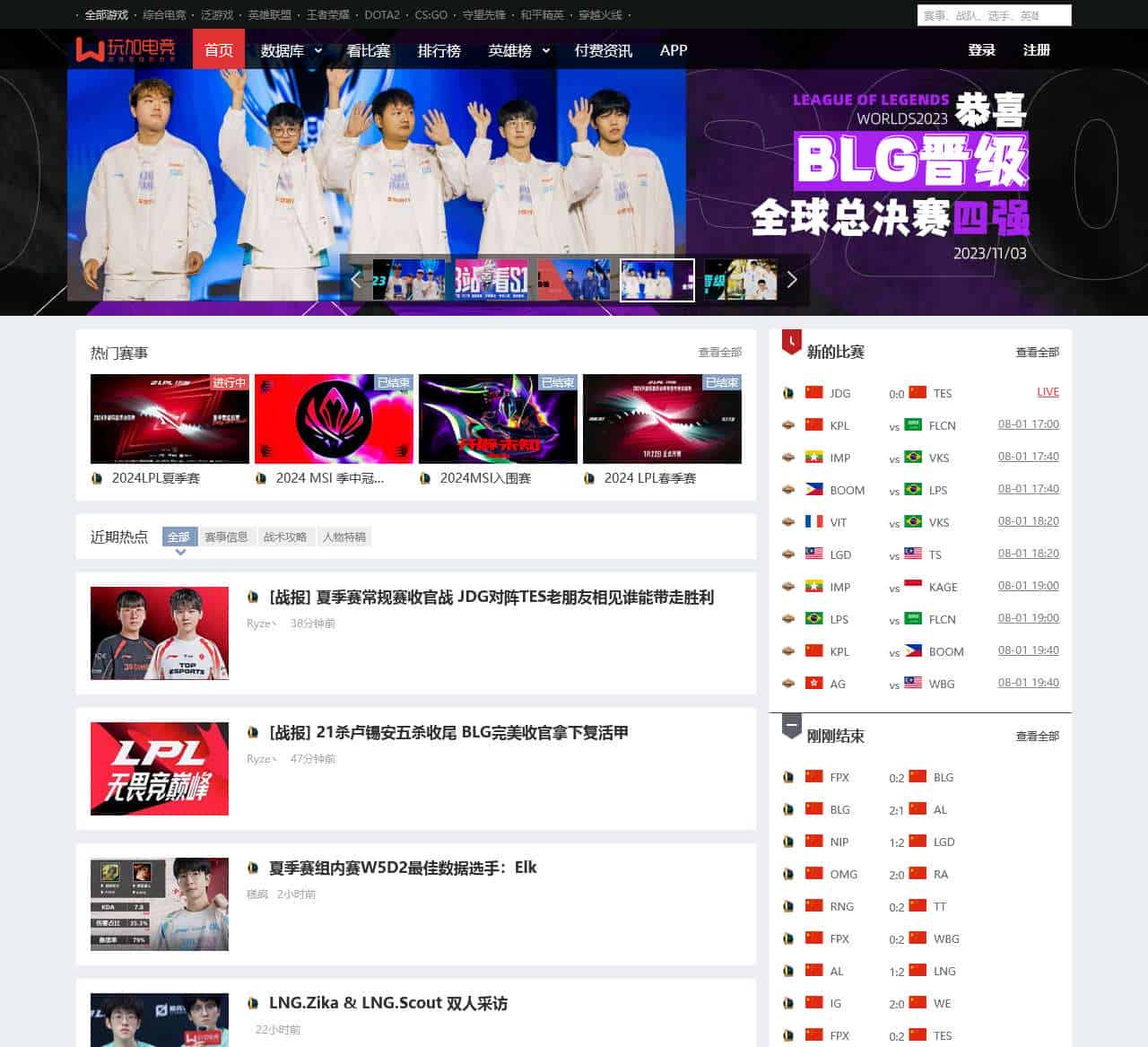Expand the 数据库 dropdown menu
Screen dimensions: 1148x1047
(291, 50)
